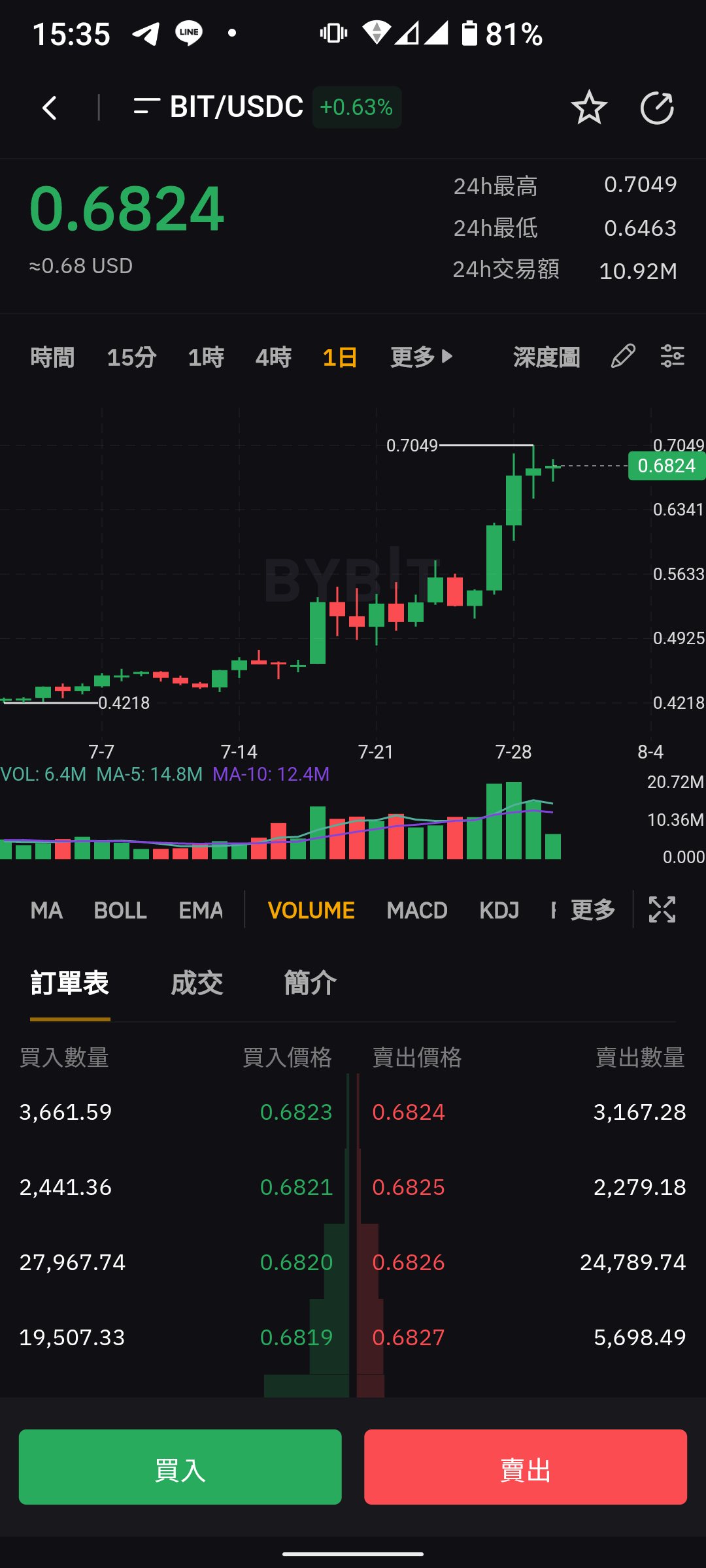Select the 15分 chart interval

pos(131,357)
